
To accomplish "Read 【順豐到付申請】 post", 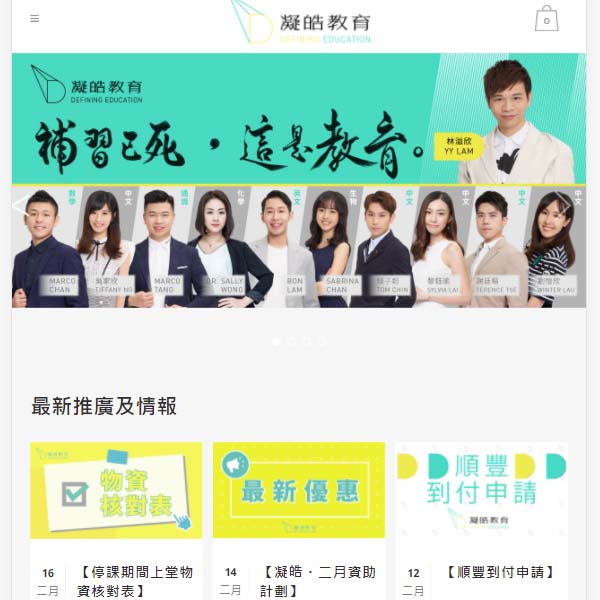I will (x=499, y=573).
